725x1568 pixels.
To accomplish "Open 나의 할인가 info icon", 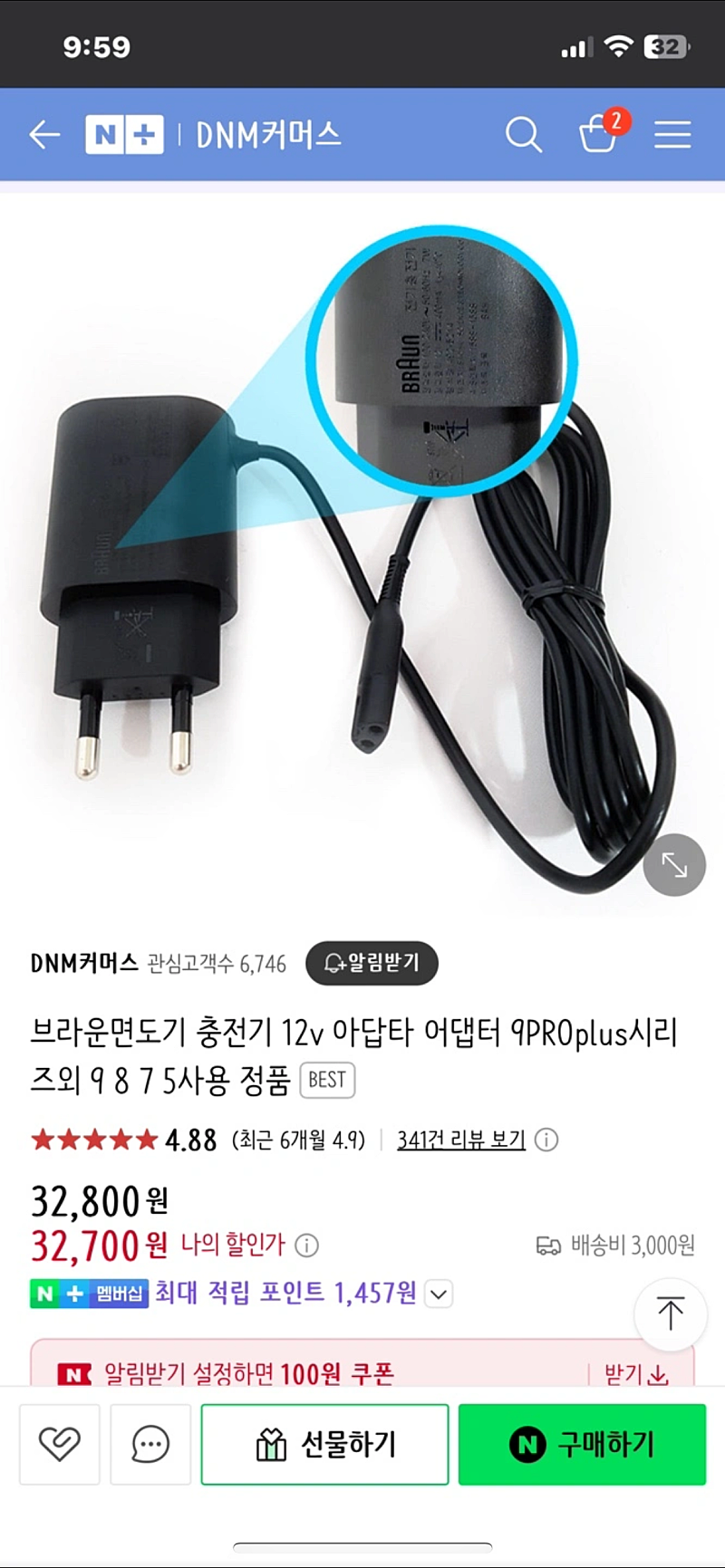I will (307, 1246).
